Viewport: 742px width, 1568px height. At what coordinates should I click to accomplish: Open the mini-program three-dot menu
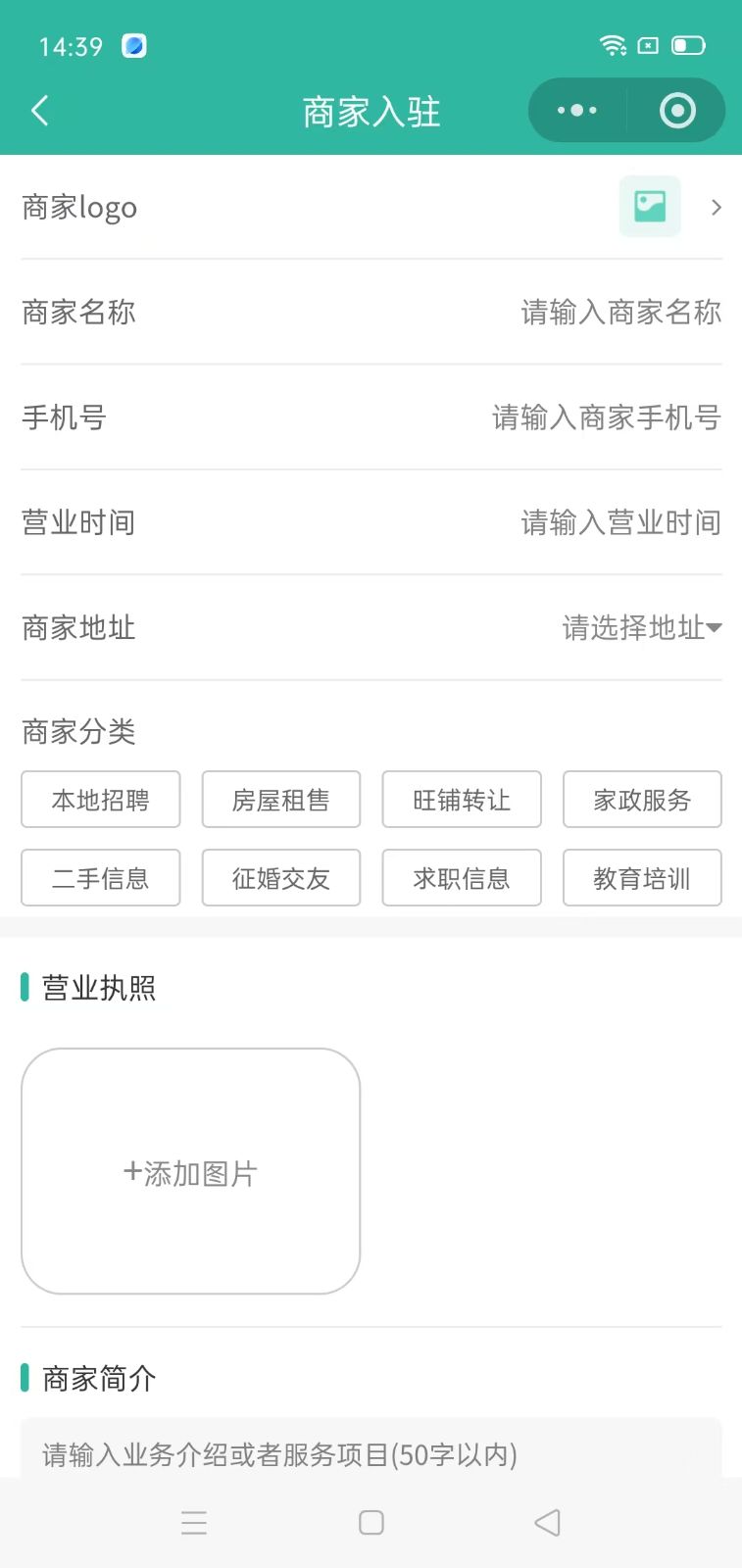tap(577, 111)
